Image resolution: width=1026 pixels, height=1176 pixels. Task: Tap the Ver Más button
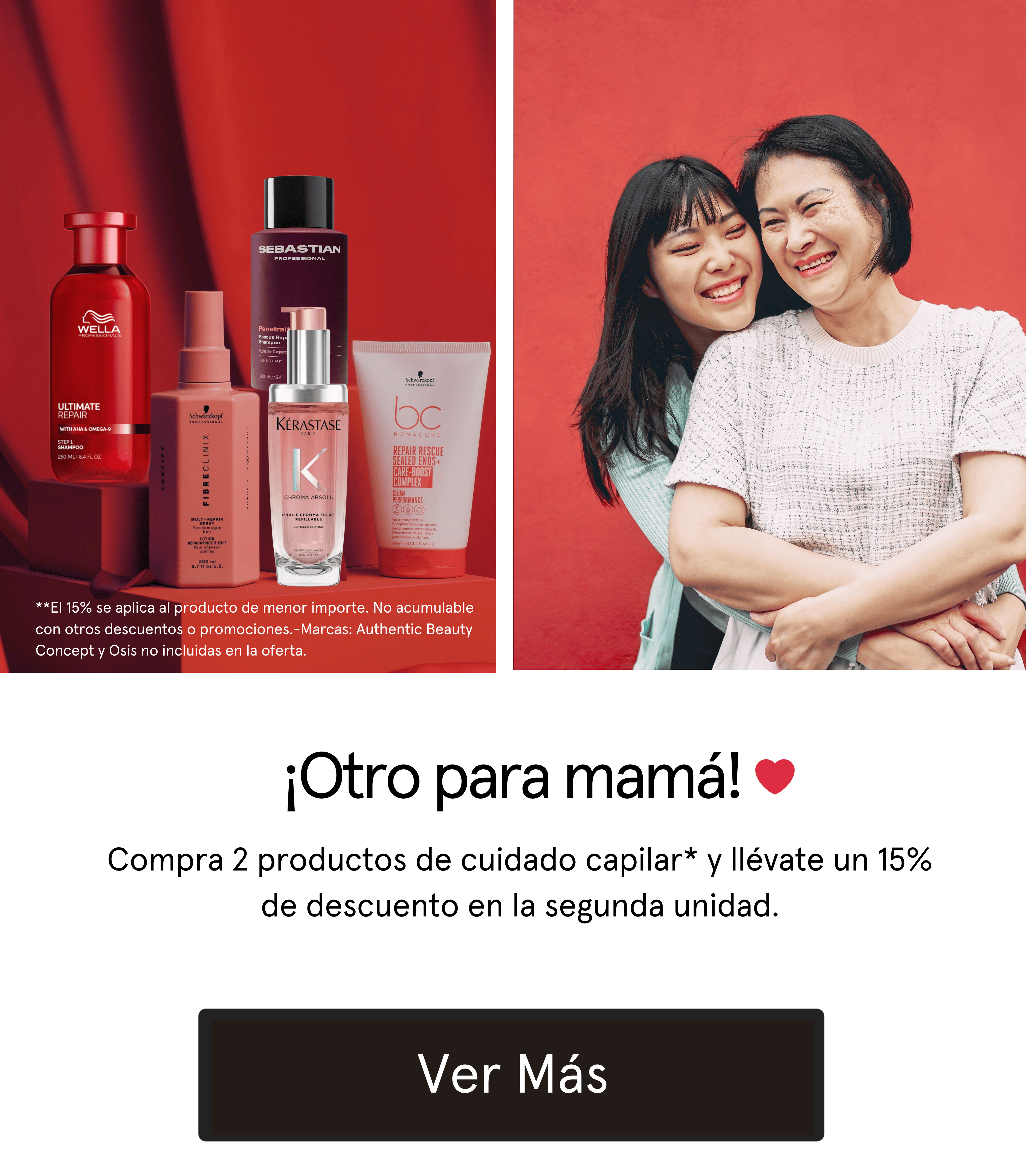coord(511,1075)
